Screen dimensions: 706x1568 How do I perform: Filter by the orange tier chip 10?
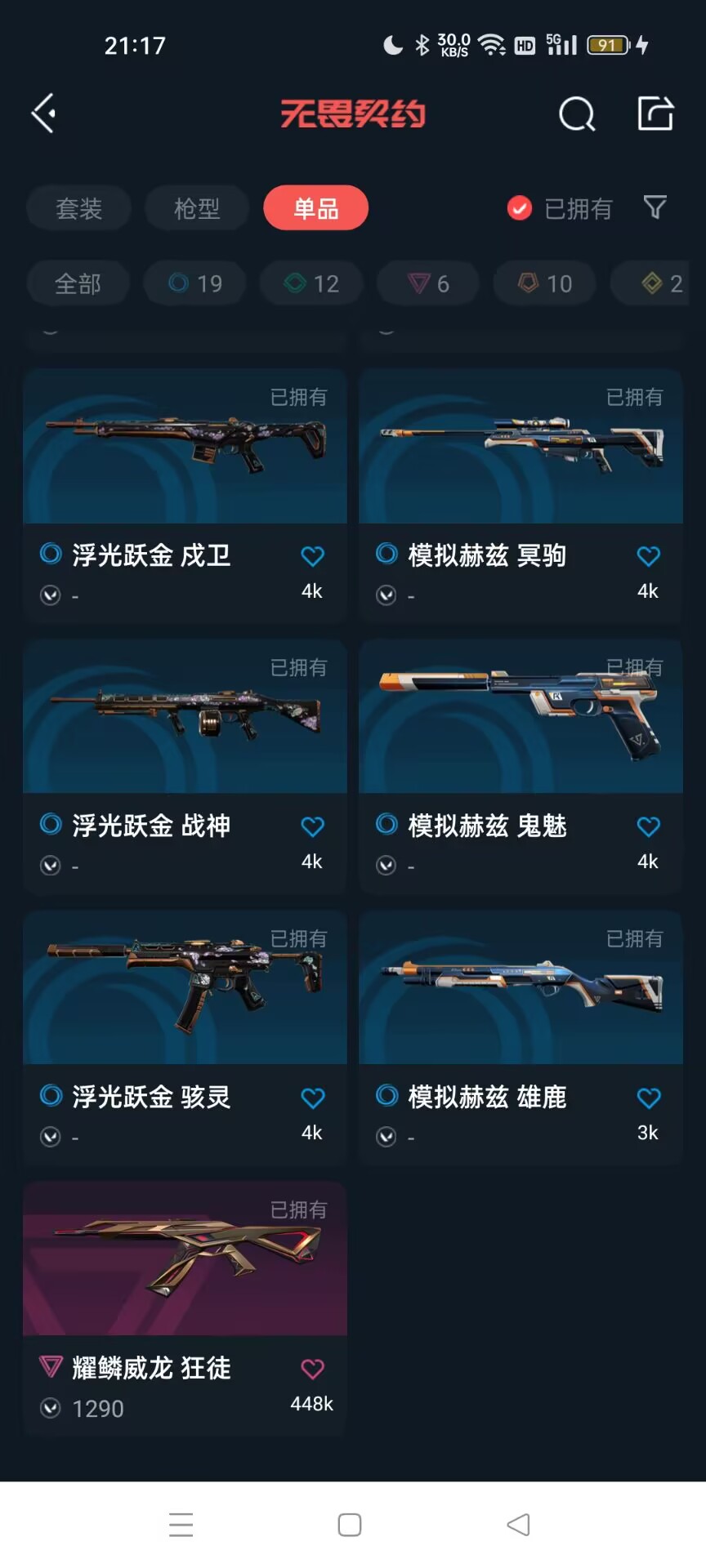(545, 283)
